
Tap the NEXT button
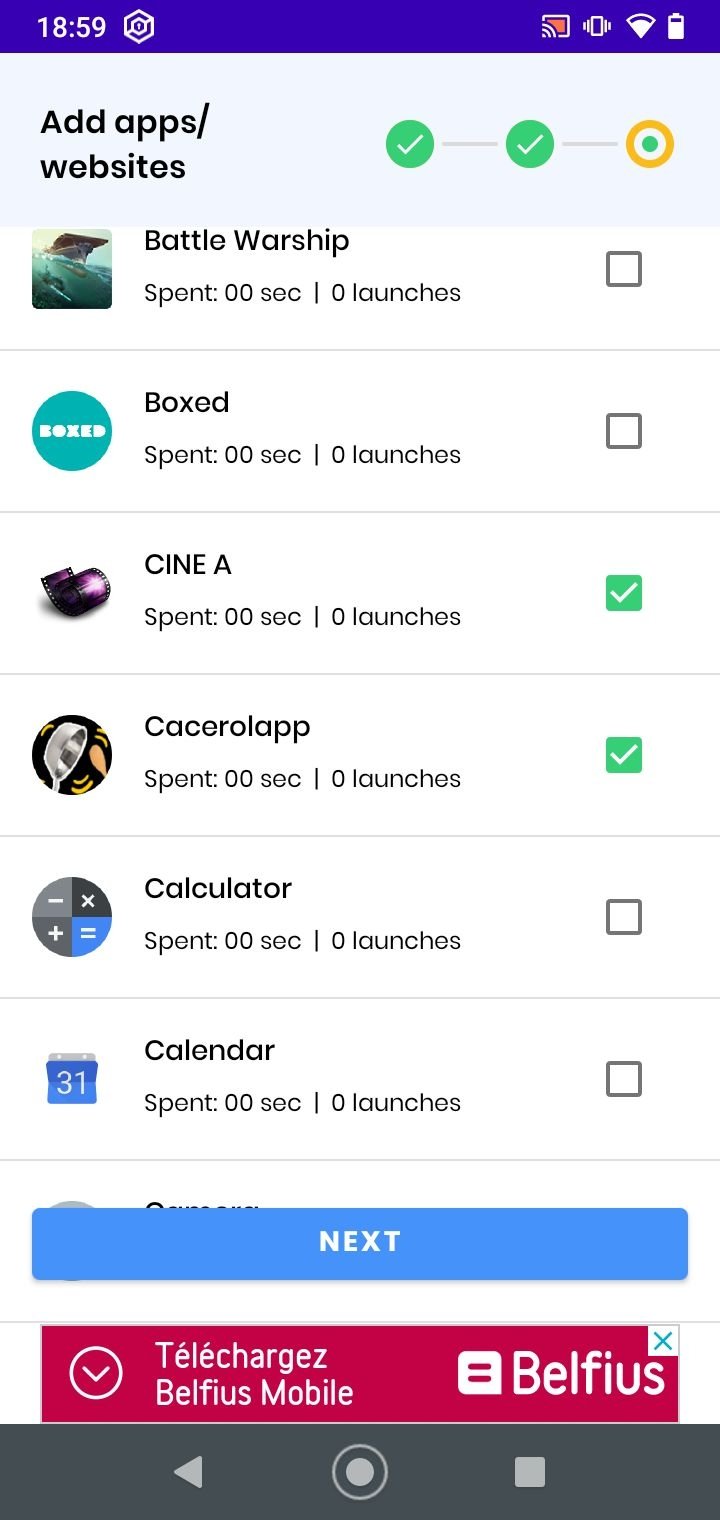[x=360, y=1243]
